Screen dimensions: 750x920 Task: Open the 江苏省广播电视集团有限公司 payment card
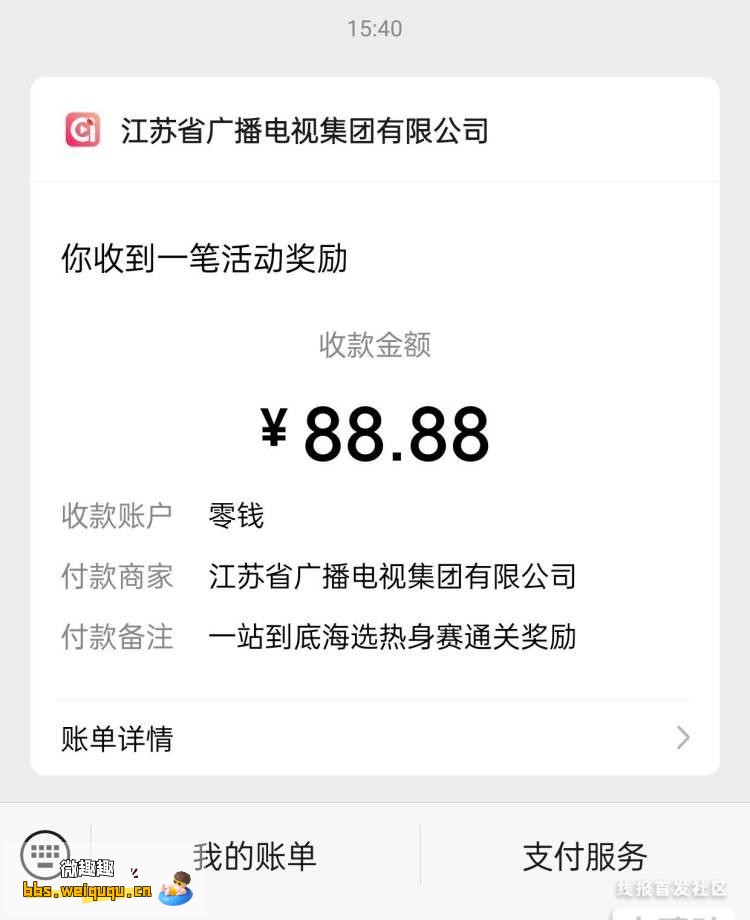point(375,131)
